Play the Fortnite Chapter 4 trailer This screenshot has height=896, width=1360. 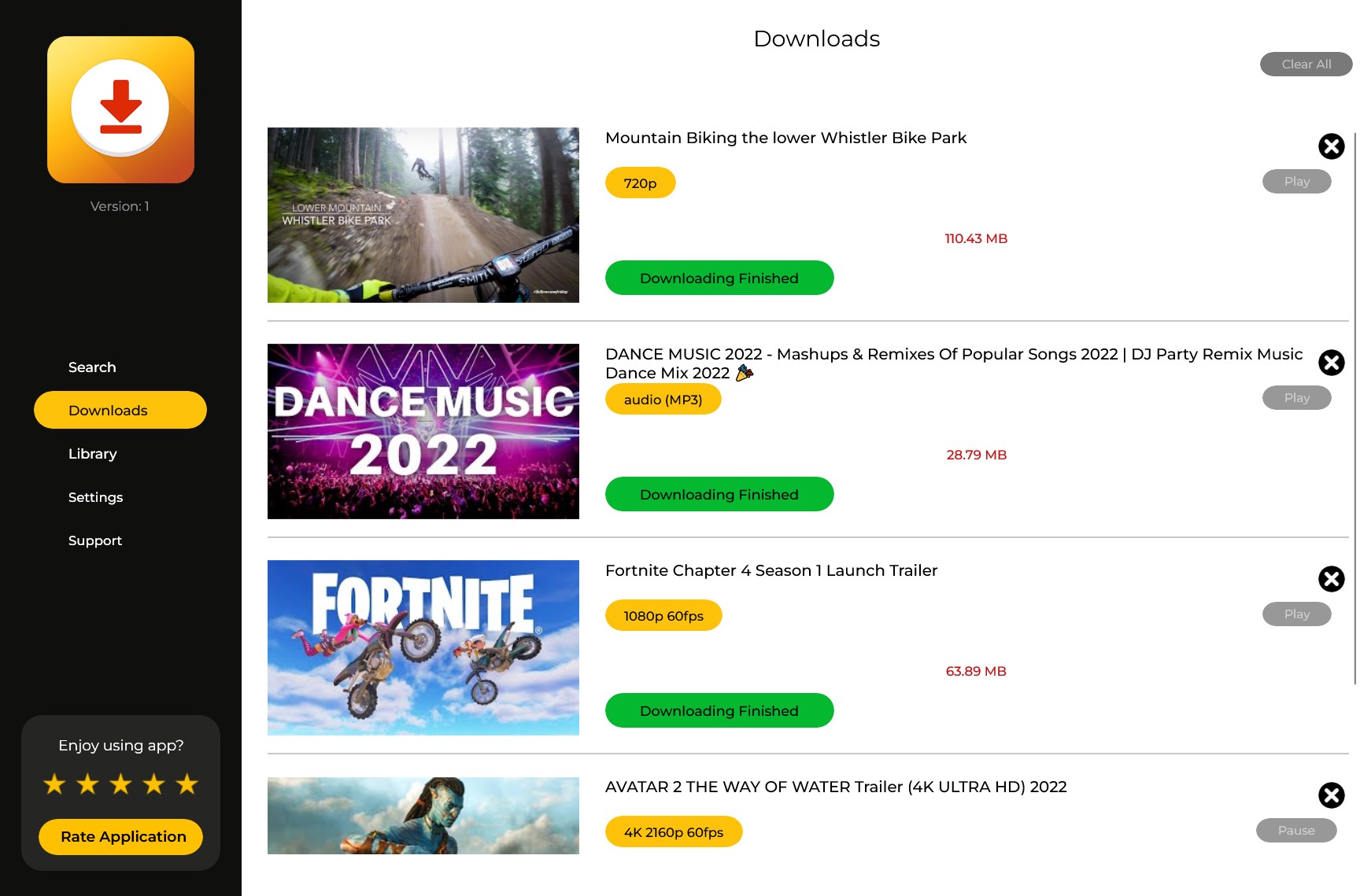[1296, 614]
